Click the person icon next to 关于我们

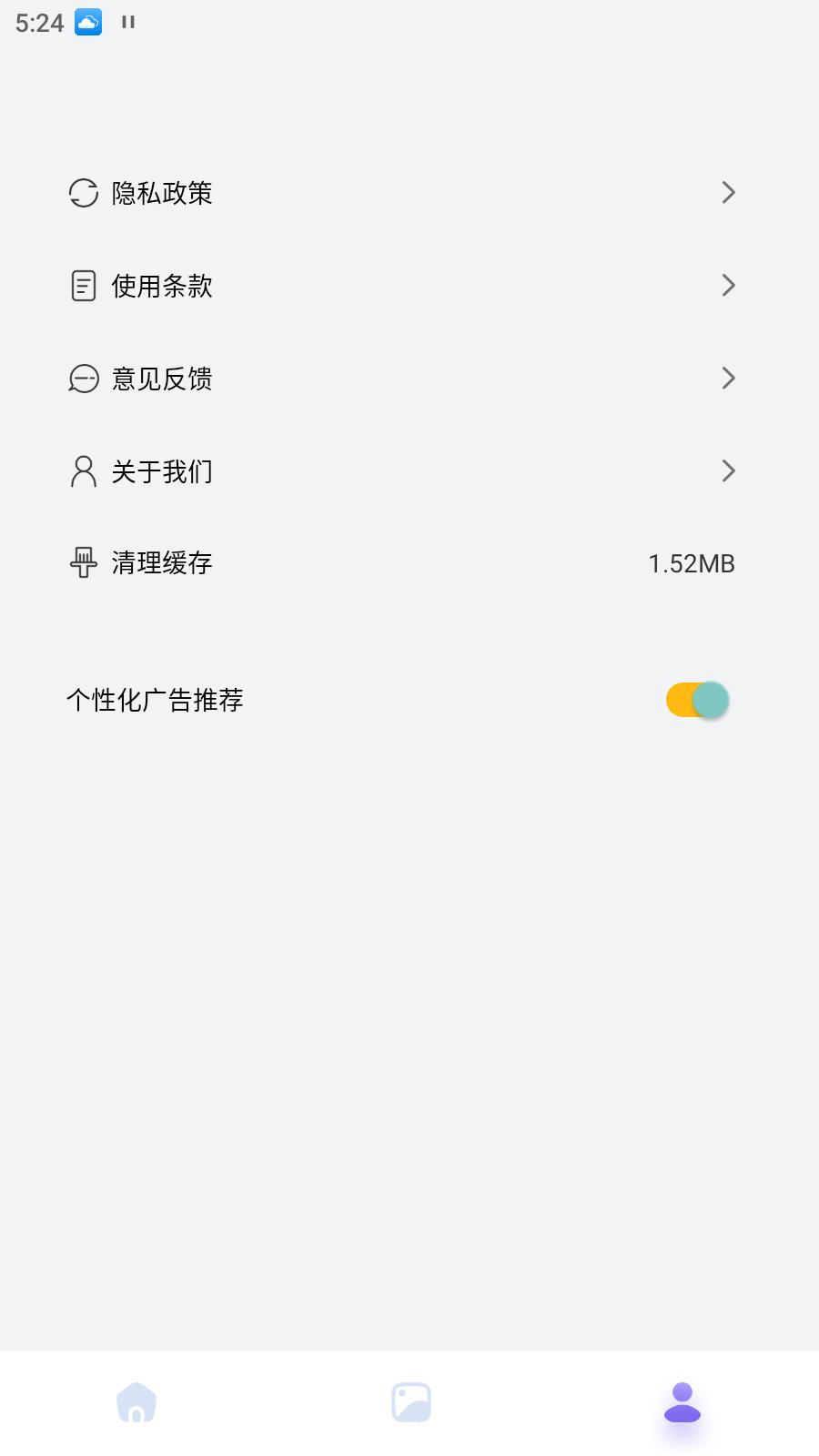(84, 470)
